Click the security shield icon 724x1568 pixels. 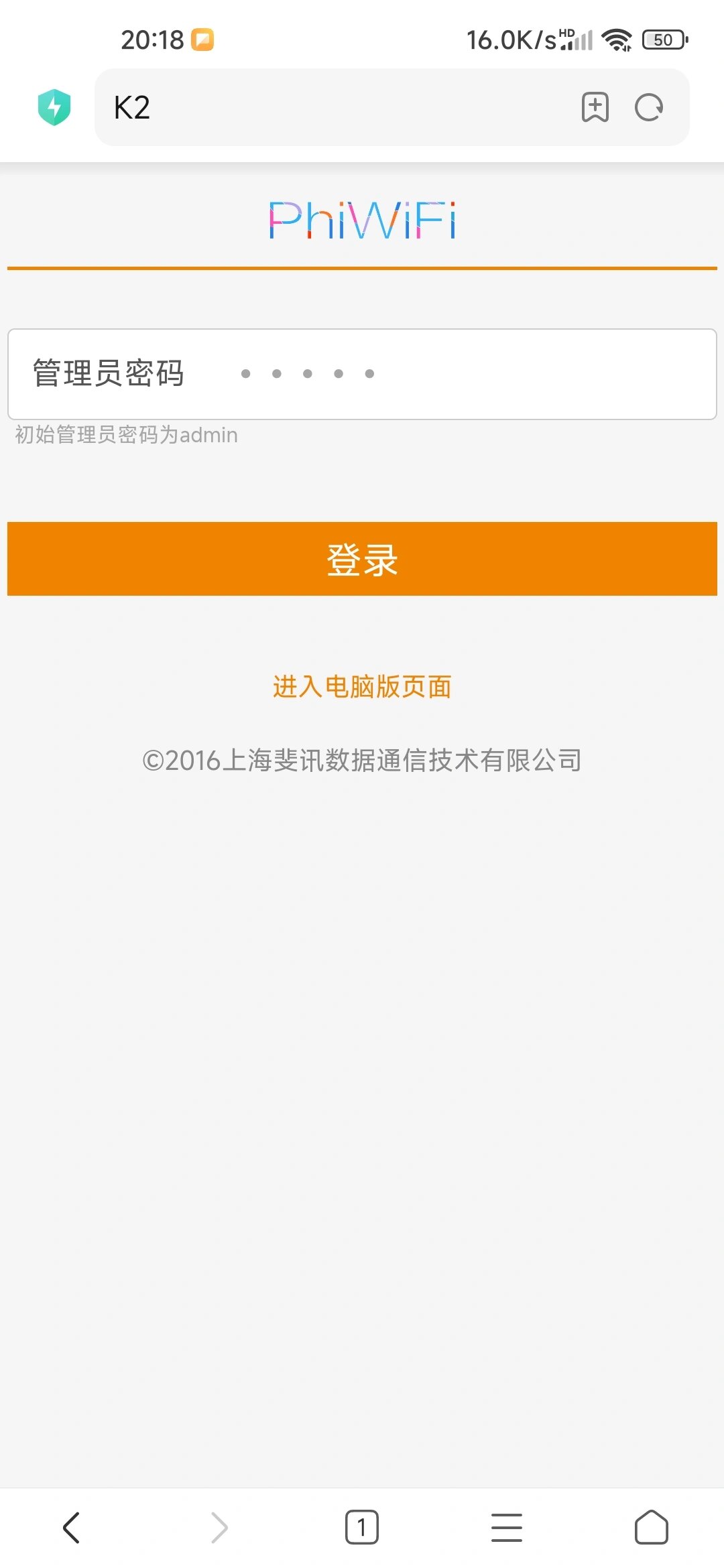click(55, 106)
